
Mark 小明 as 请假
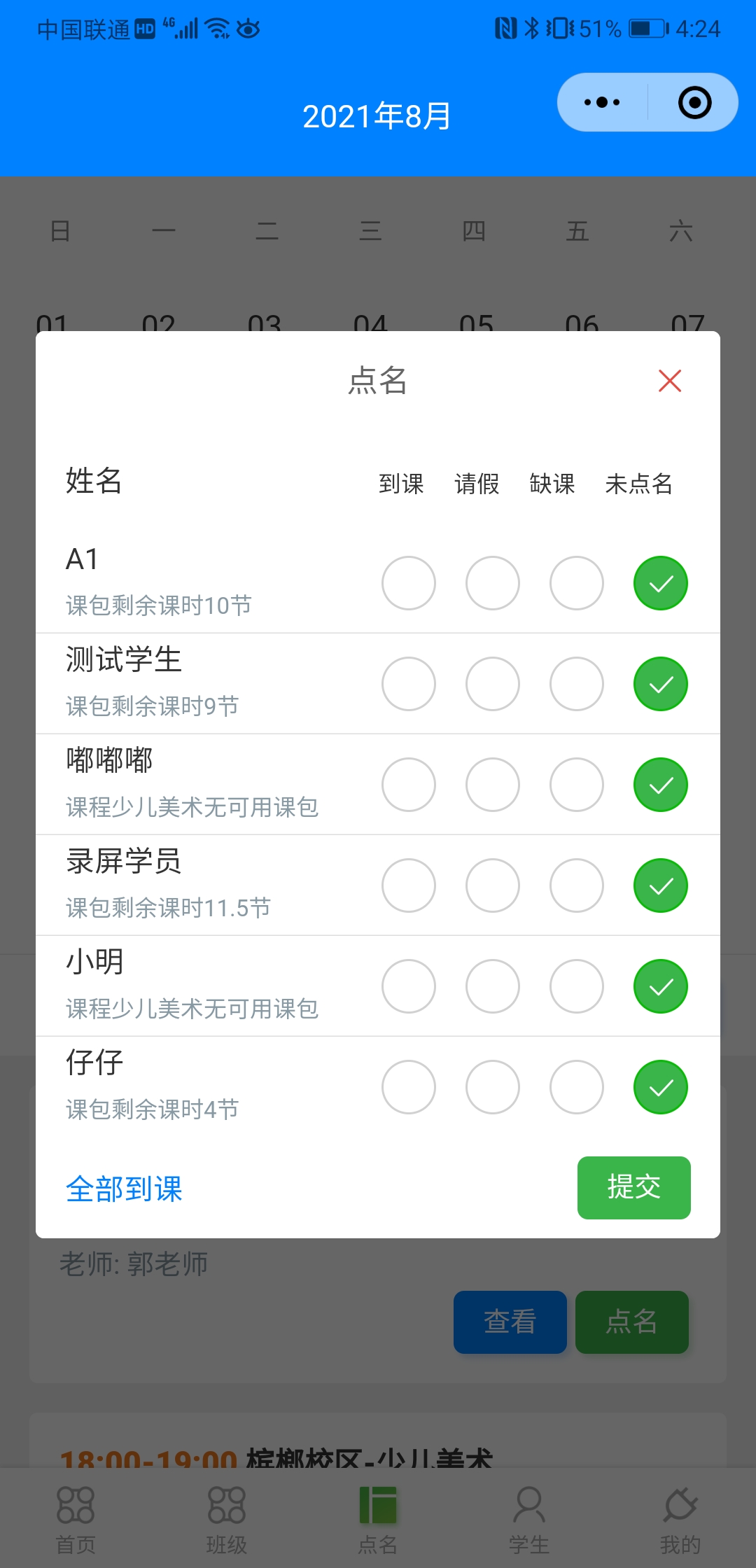point(493,986)
